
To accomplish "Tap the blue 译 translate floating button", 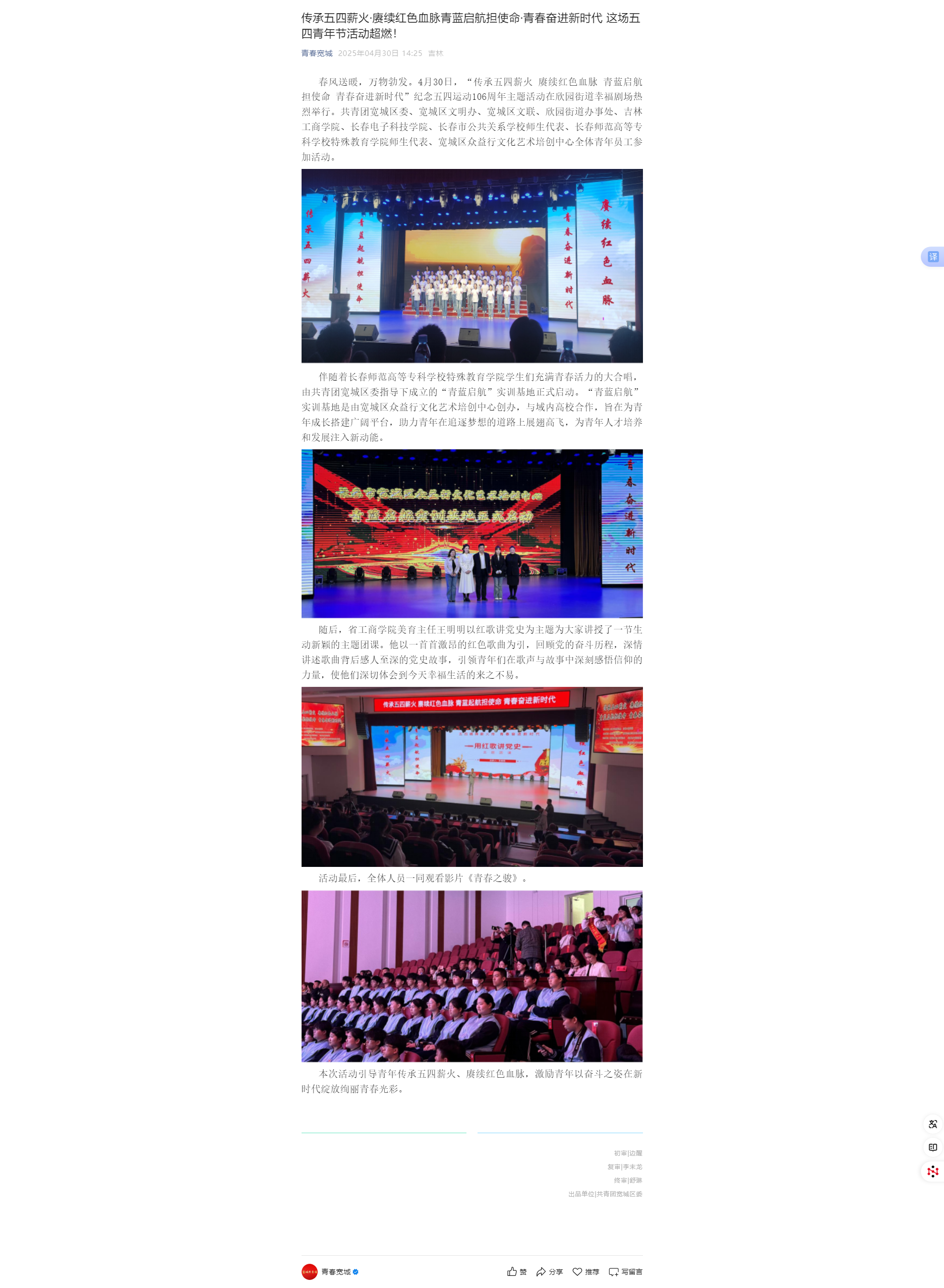I will pos(932,257).
